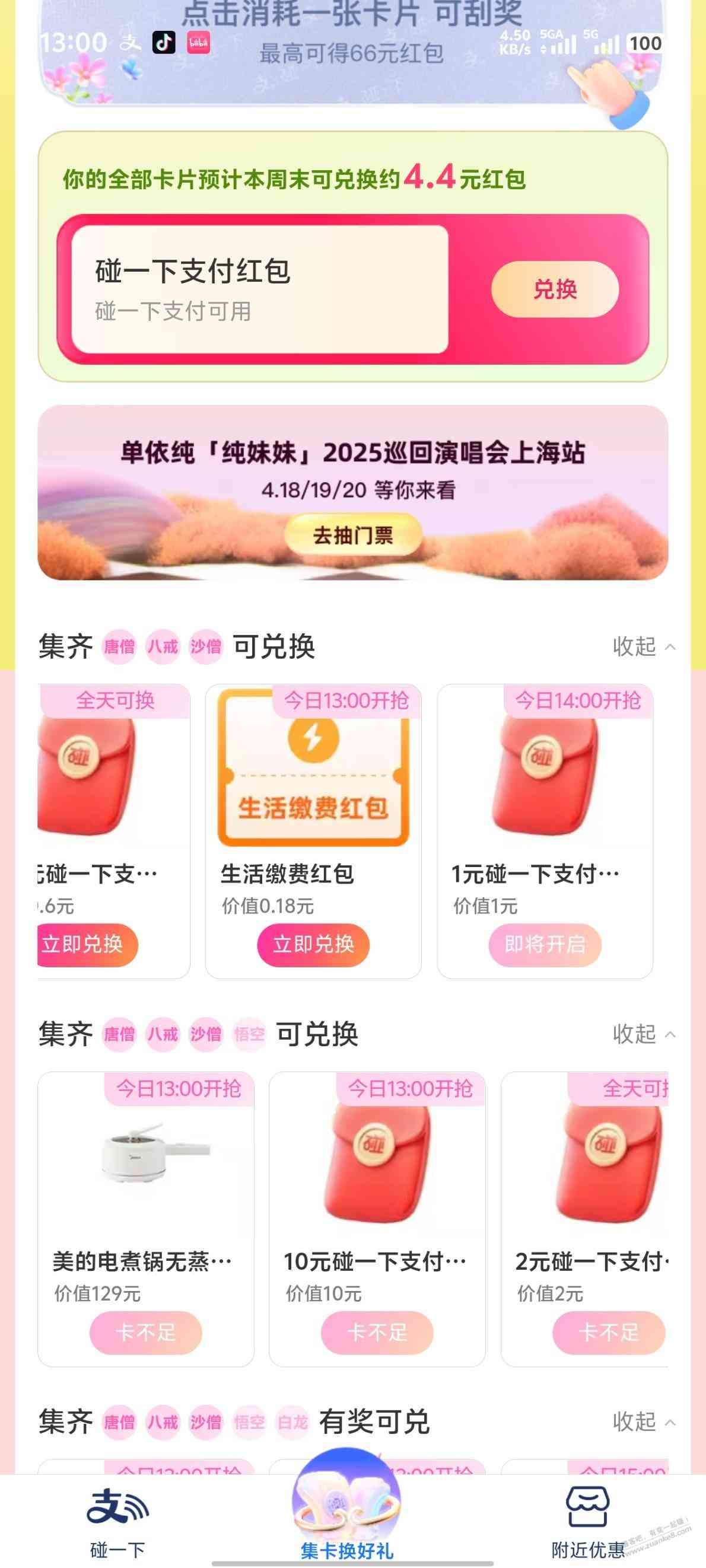Viewport: 706px width, 1568px height.
Task: Collapse the section requiring 悟空 card
Action: (643, 1034)
